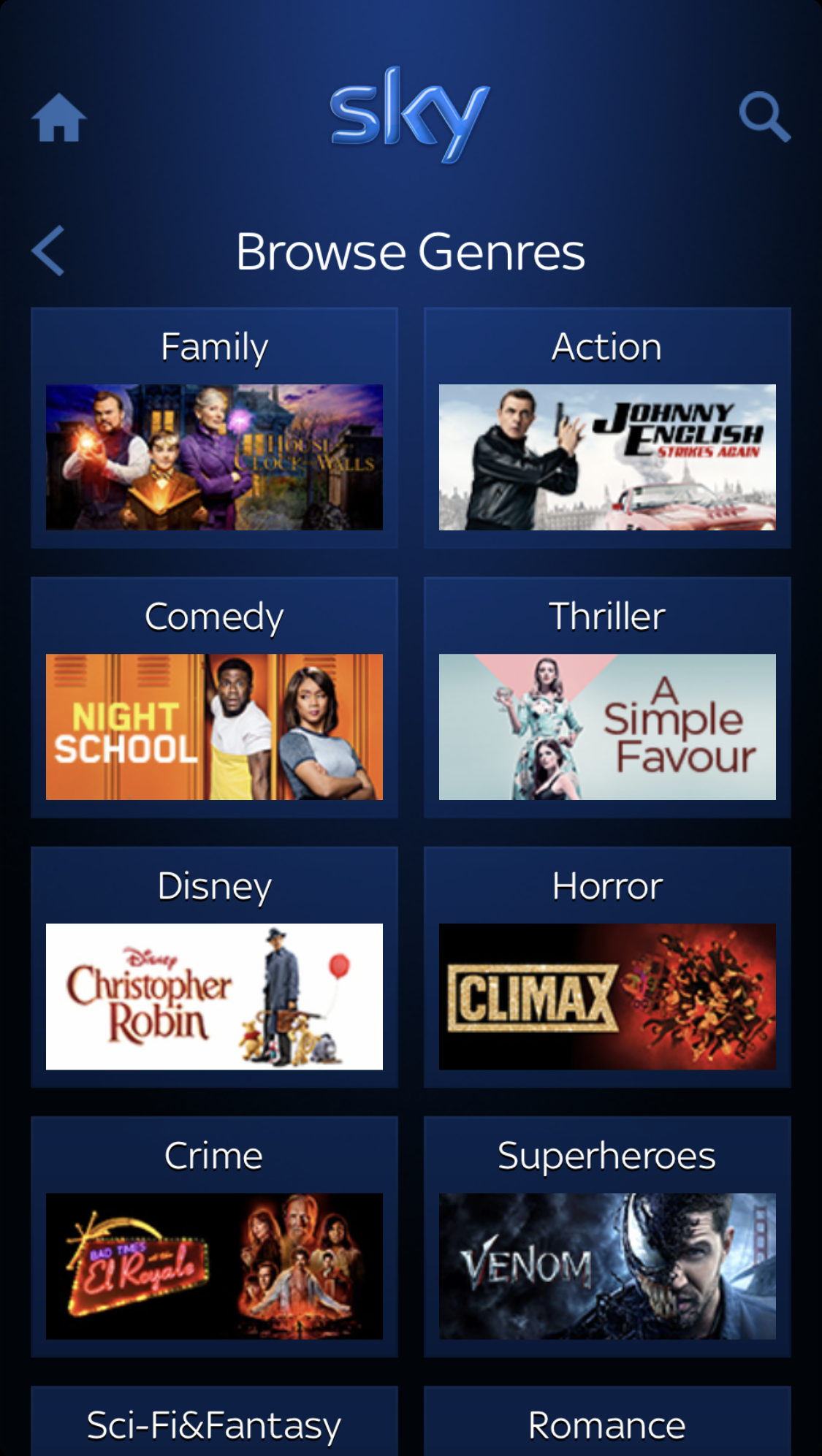Open the Family genre tile
822x1456 pixels.
214,428
